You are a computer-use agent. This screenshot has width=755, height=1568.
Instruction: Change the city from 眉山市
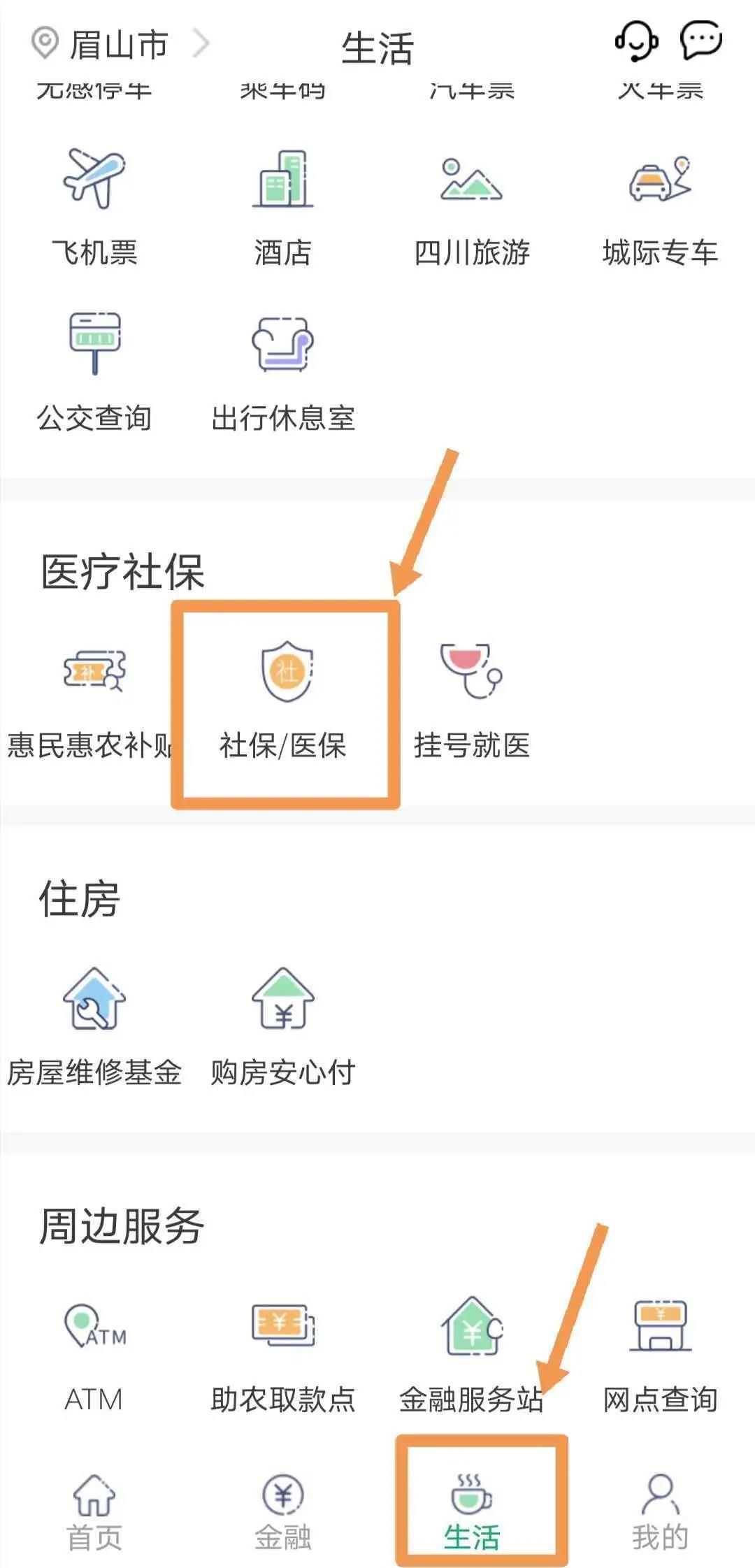pyautogui.click(x=120, y=44)
